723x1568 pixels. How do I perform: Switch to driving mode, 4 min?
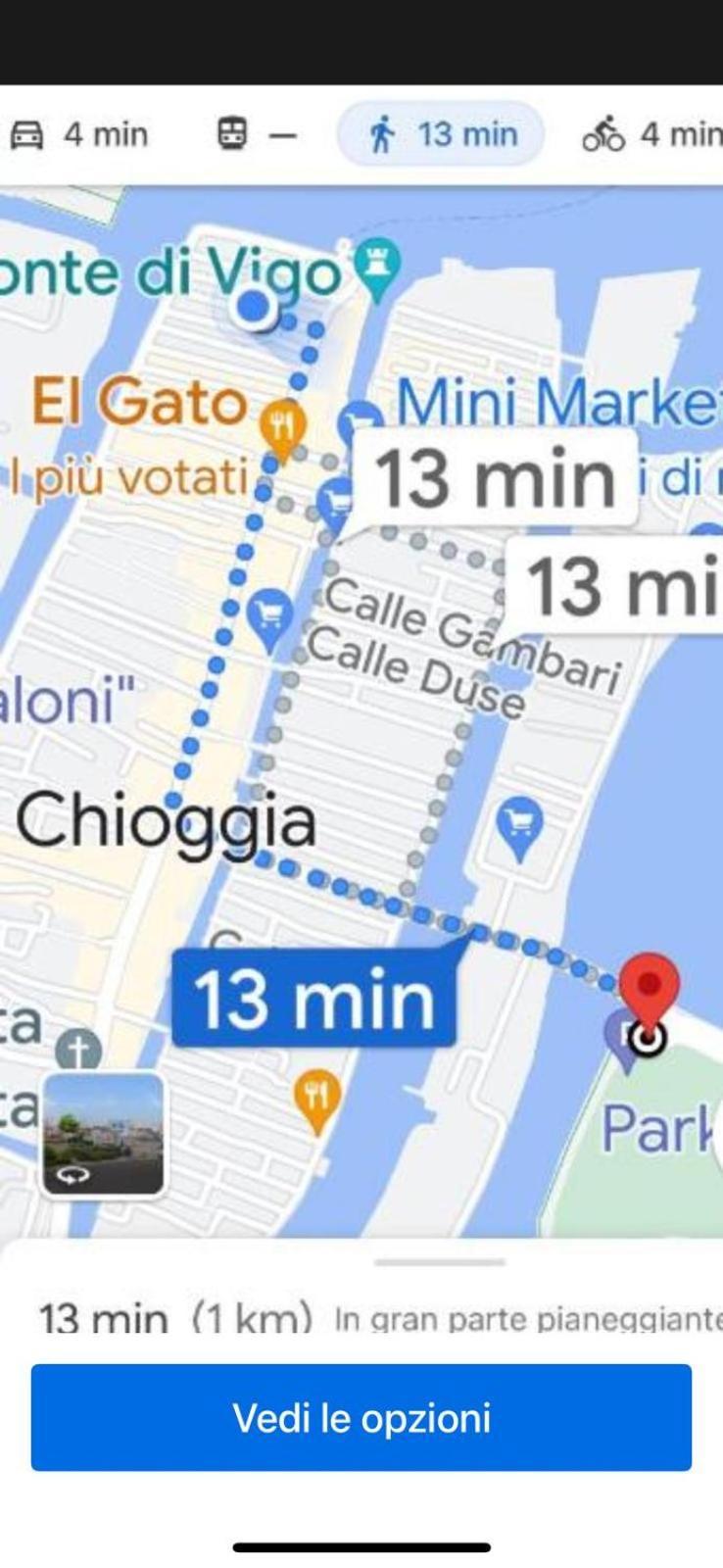tap(78, 134)
